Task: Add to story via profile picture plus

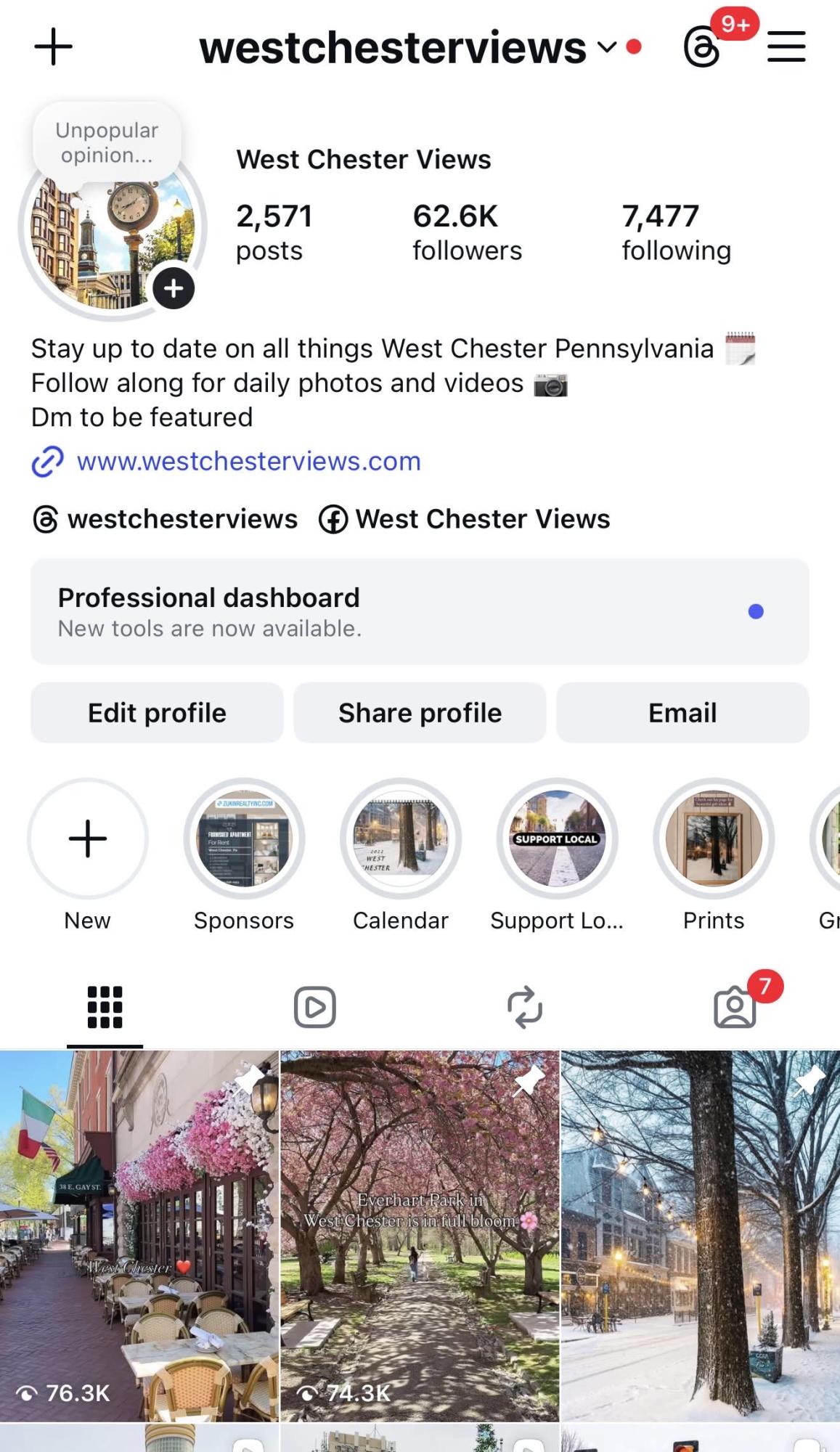Action: [x=174, y=288]
